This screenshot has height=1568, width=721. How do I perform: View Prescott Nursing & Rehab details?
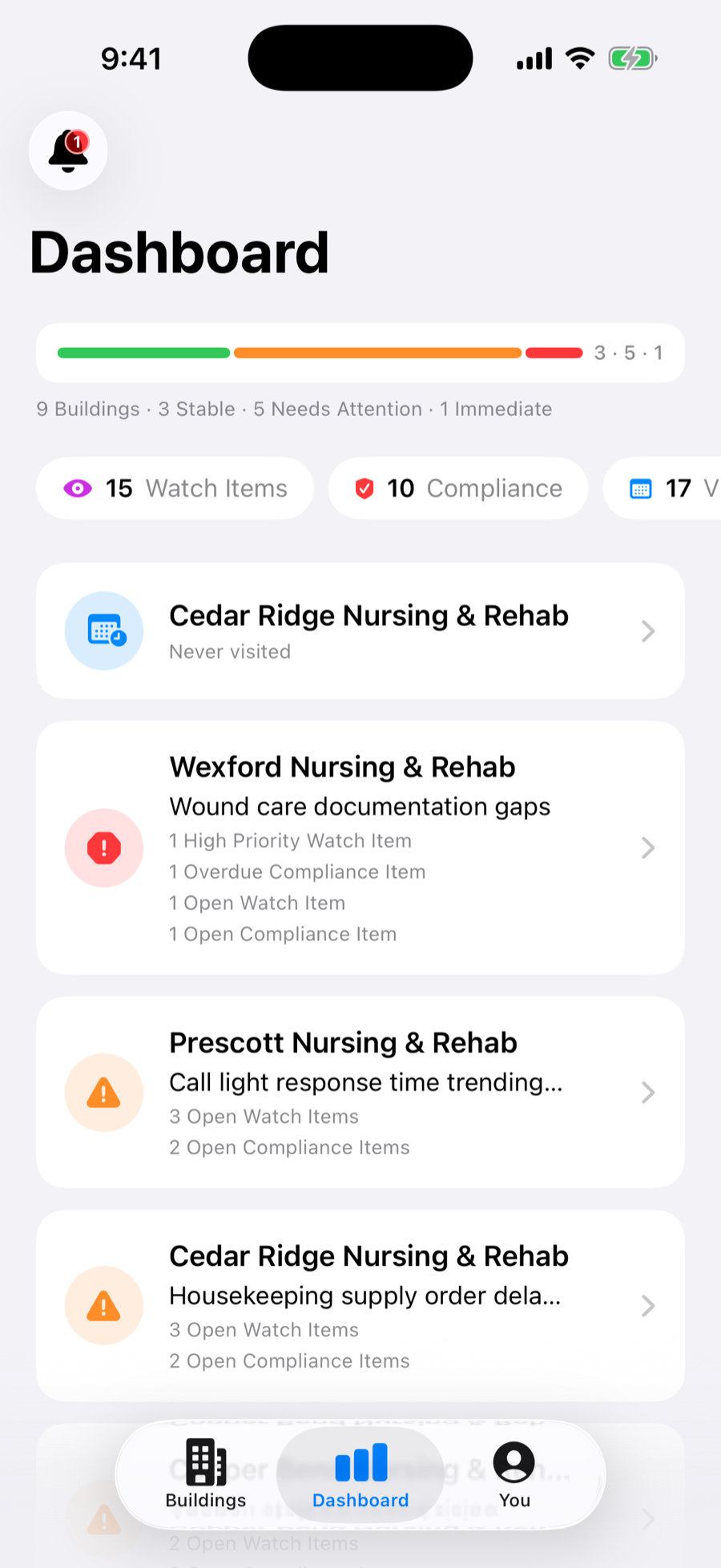click(360, 1093)
